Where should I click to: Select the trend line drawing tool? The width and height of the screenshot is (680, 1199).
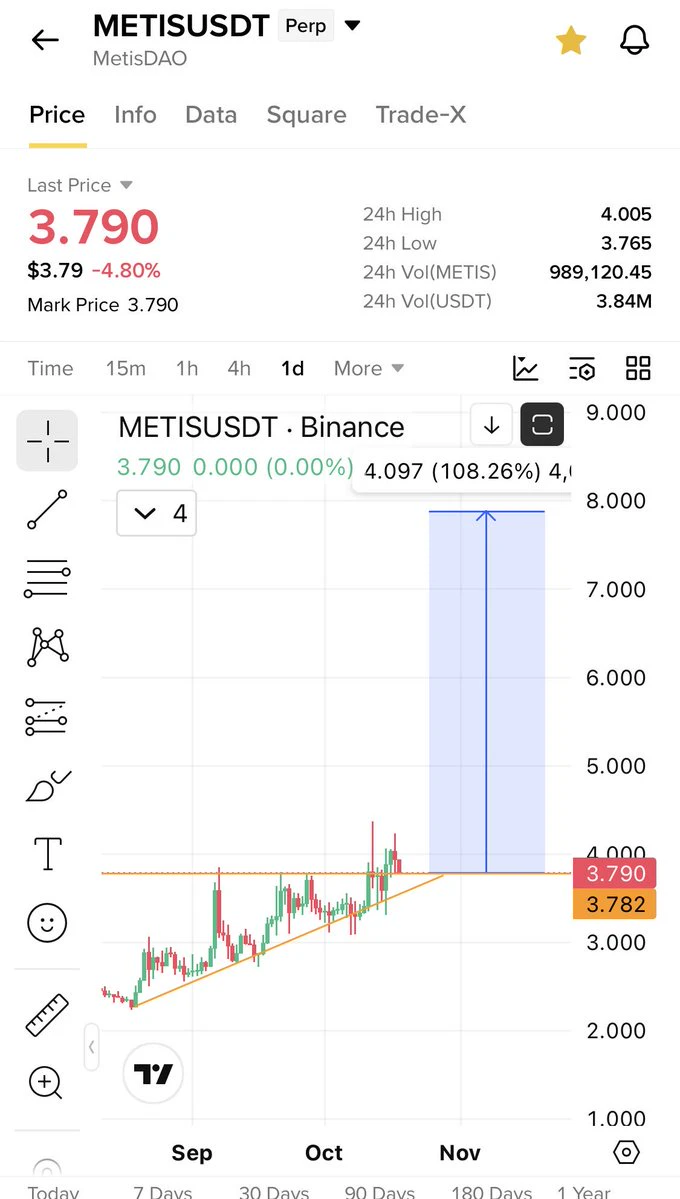(x=47, y=510)
